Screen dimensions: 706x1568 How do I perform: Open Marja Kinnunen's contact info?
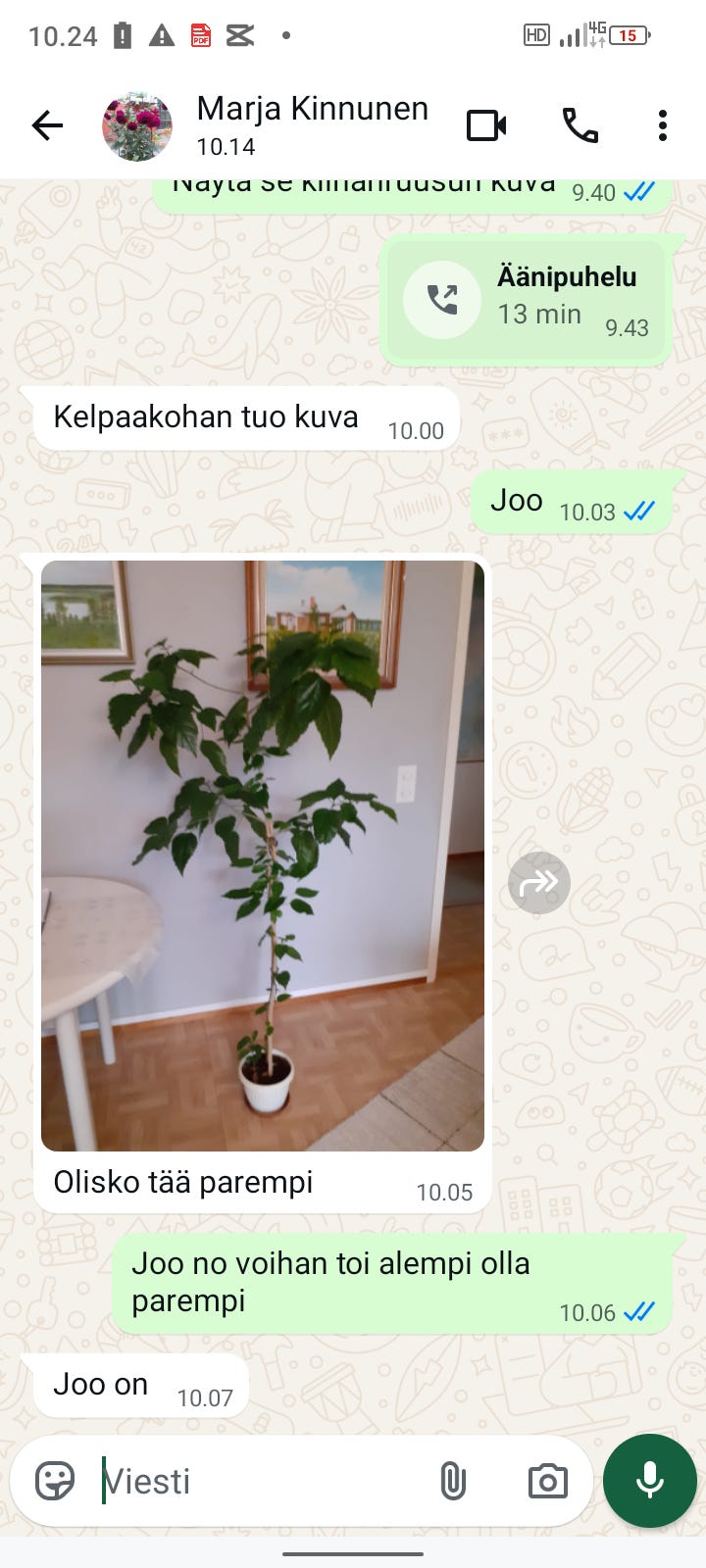(312, 108)
